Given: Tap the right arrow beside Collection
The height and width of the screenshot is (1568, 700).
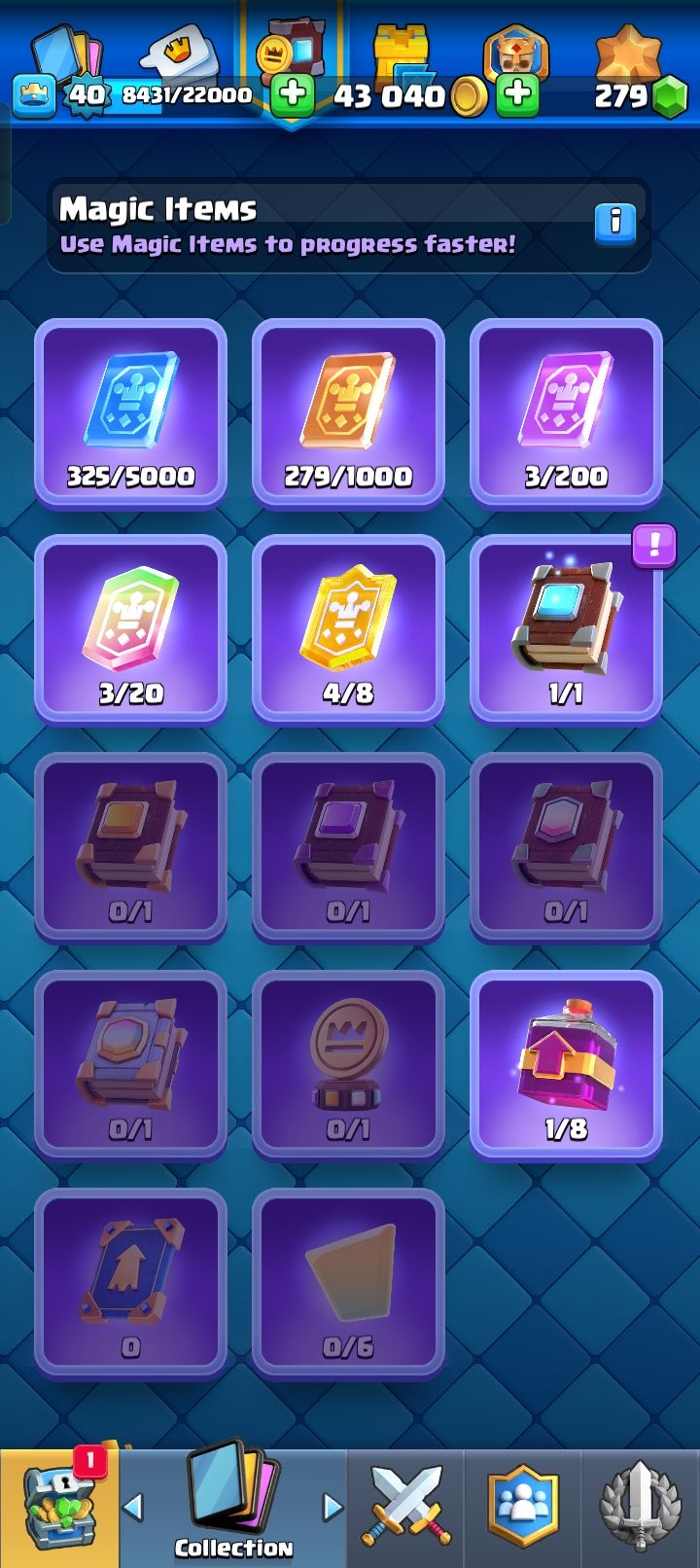Looking at the screenshot, I should point(332,1508).
